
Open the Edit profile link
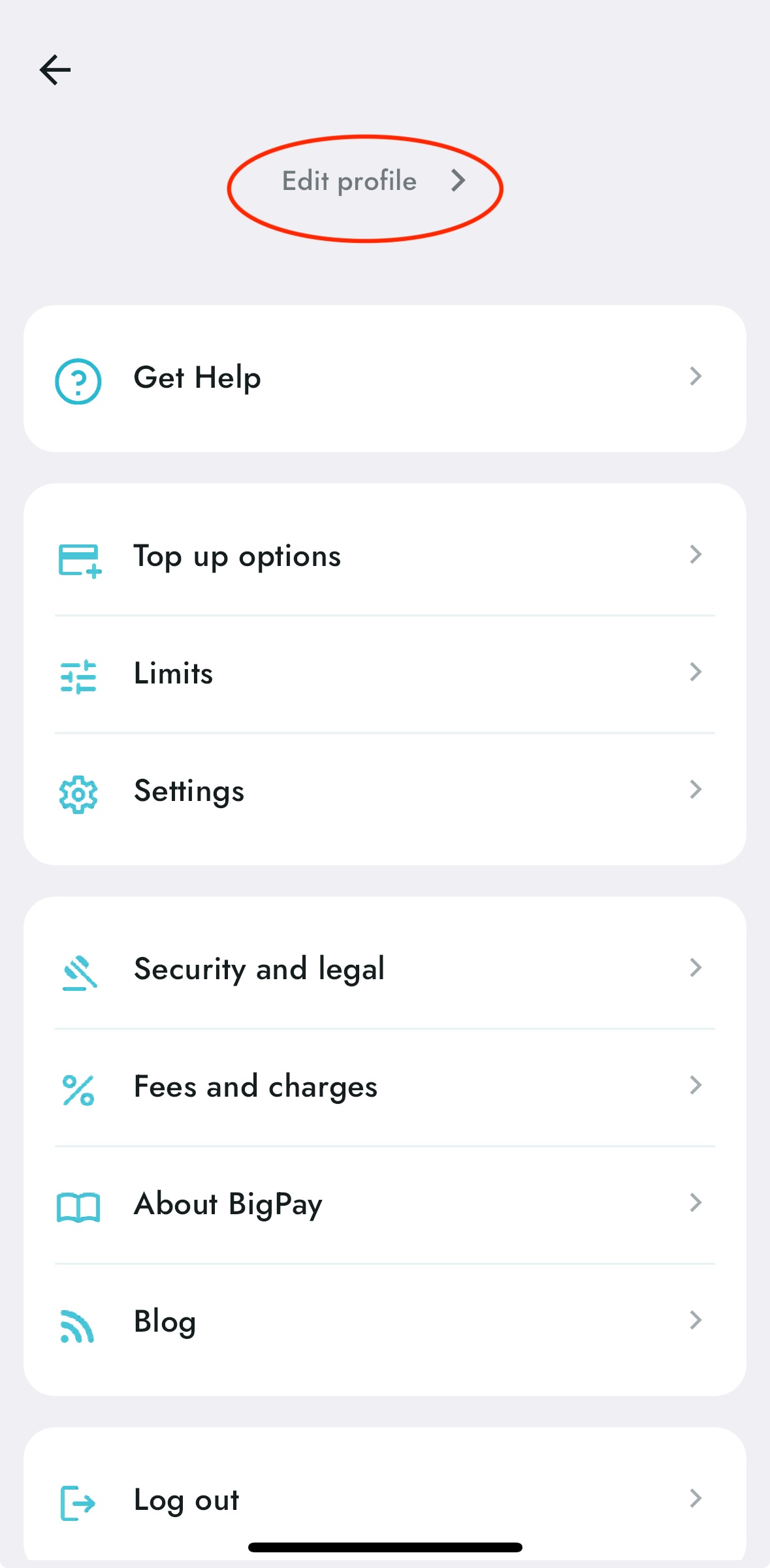pos(349,181)
